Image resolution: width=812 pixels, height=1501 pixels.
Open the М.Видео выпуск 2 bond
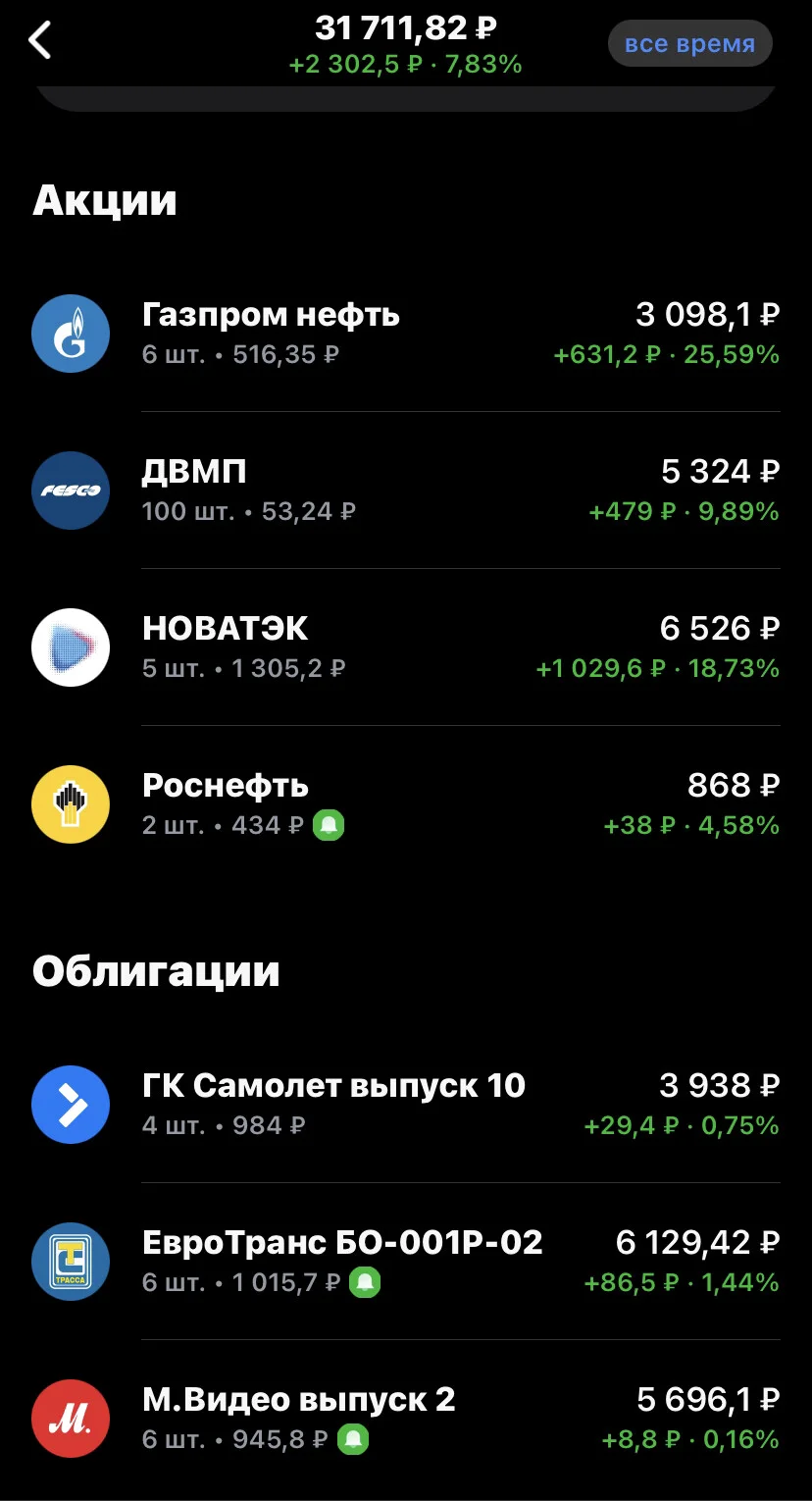click(x=406, y=1419)
